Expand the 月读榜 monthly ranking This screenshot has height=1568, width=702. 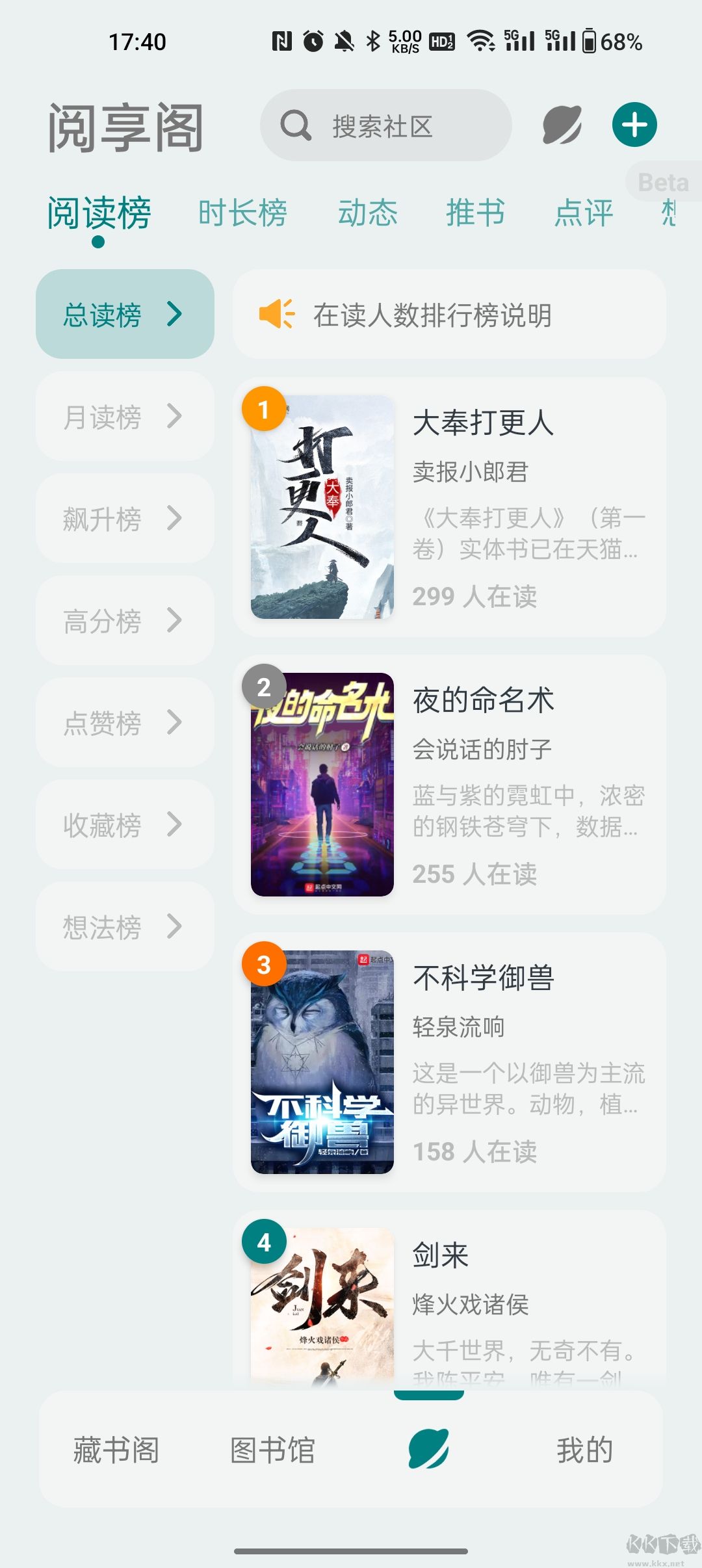[124, 417]
